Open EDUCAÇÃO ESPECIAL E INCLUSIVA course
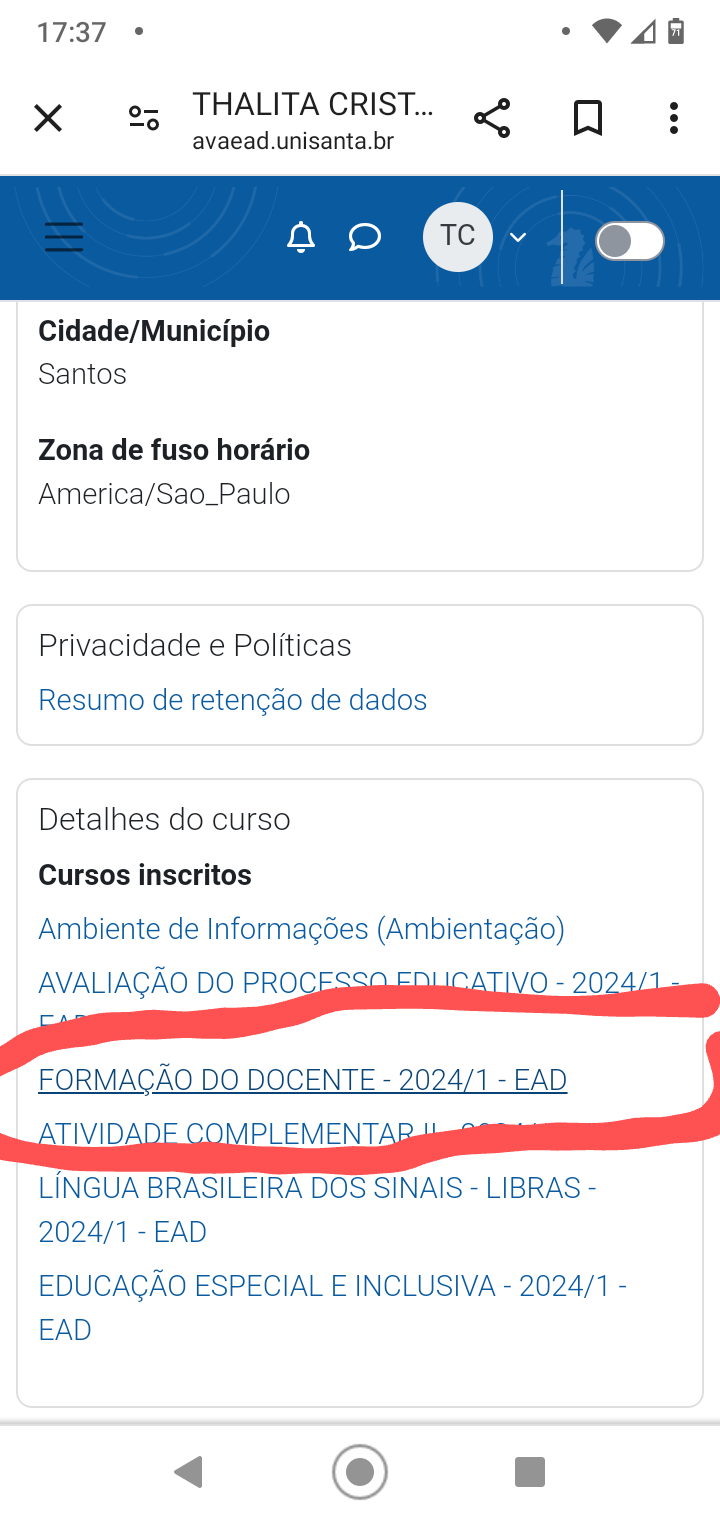The width and height of the screenshot is (720, 1520). coord(332,1307)
